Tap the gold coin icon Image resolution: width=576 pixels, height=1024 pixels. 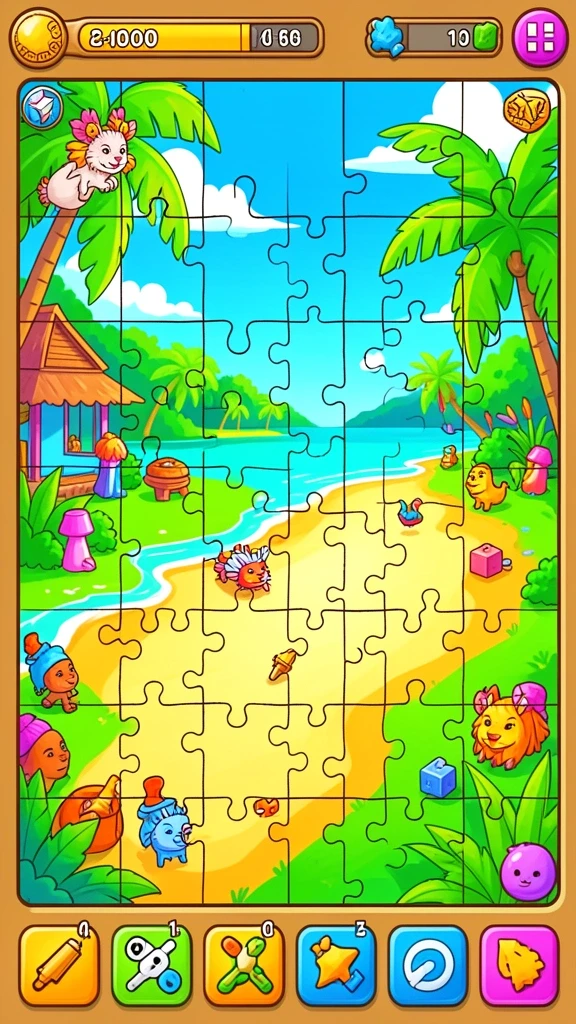[38, 38]
